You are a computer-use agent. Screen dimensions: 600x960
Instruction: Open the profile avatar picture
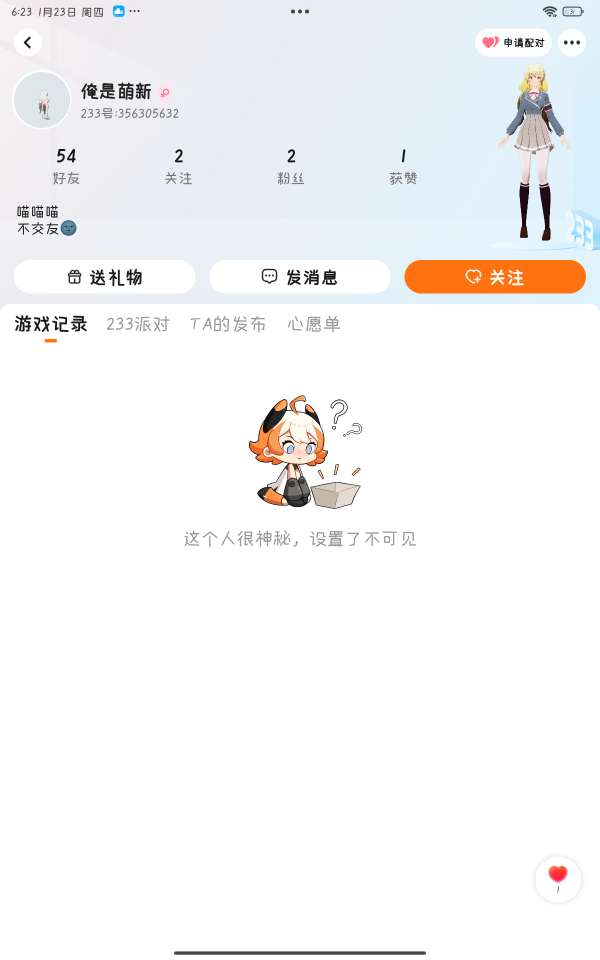point(42,100)
